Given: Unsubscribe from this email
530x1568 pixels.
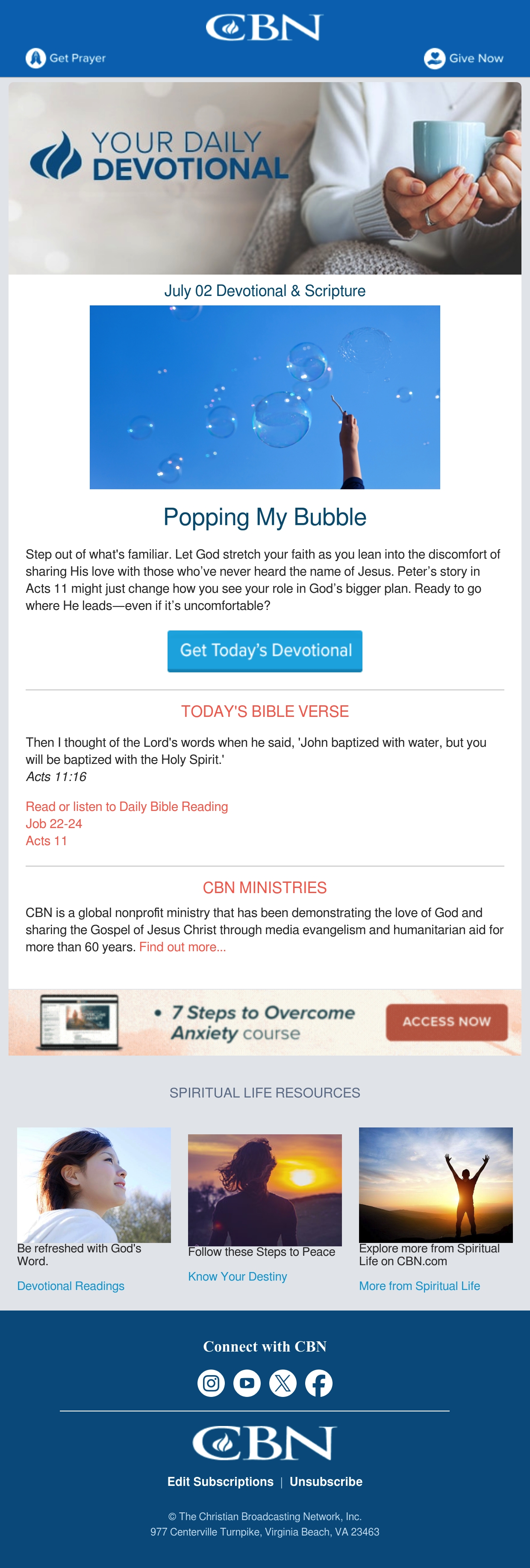Looking at the screenshot, I should (x=326, y=1482).
